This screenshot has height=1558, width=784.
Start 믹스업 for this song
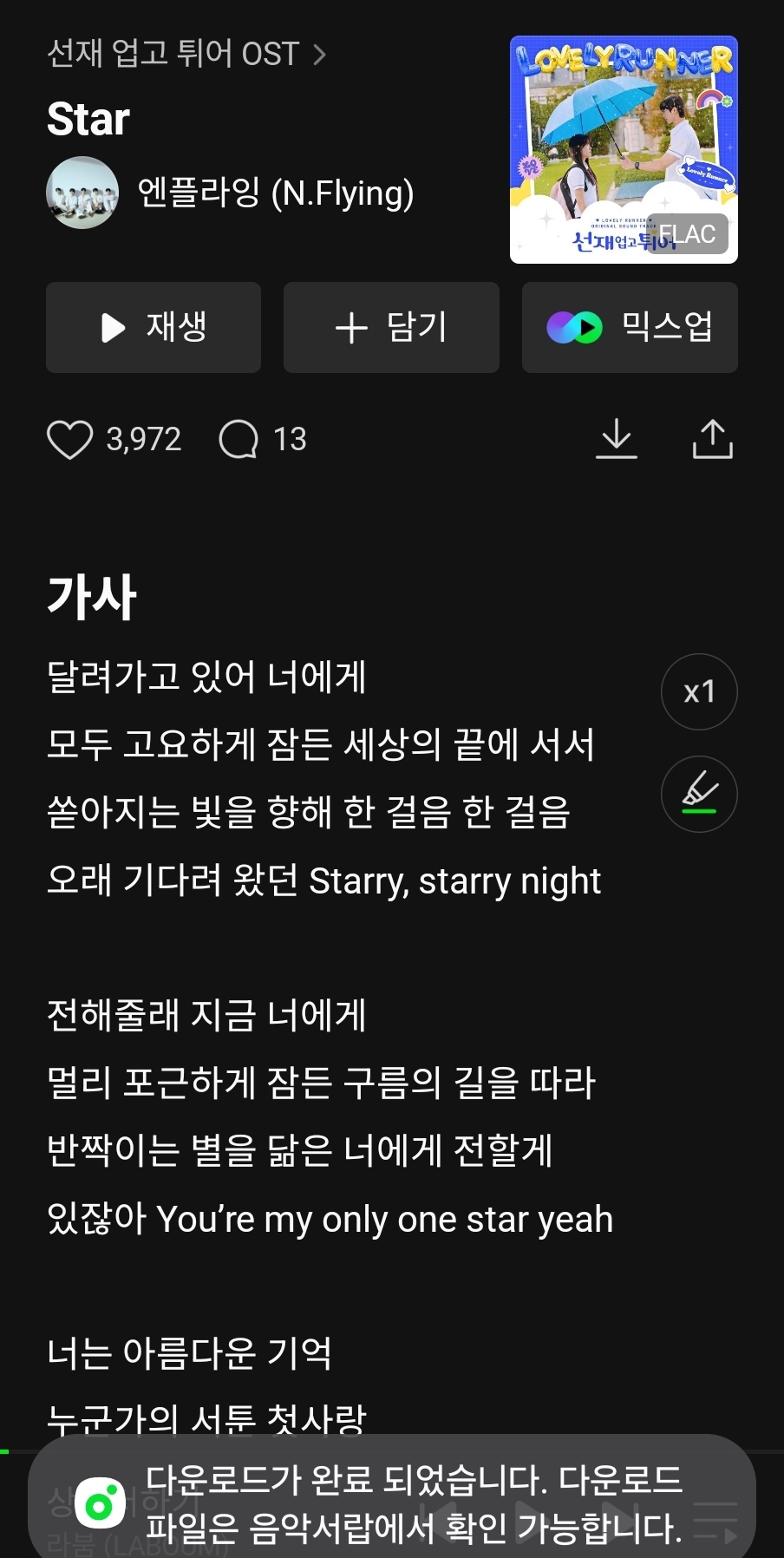point(630,327)
